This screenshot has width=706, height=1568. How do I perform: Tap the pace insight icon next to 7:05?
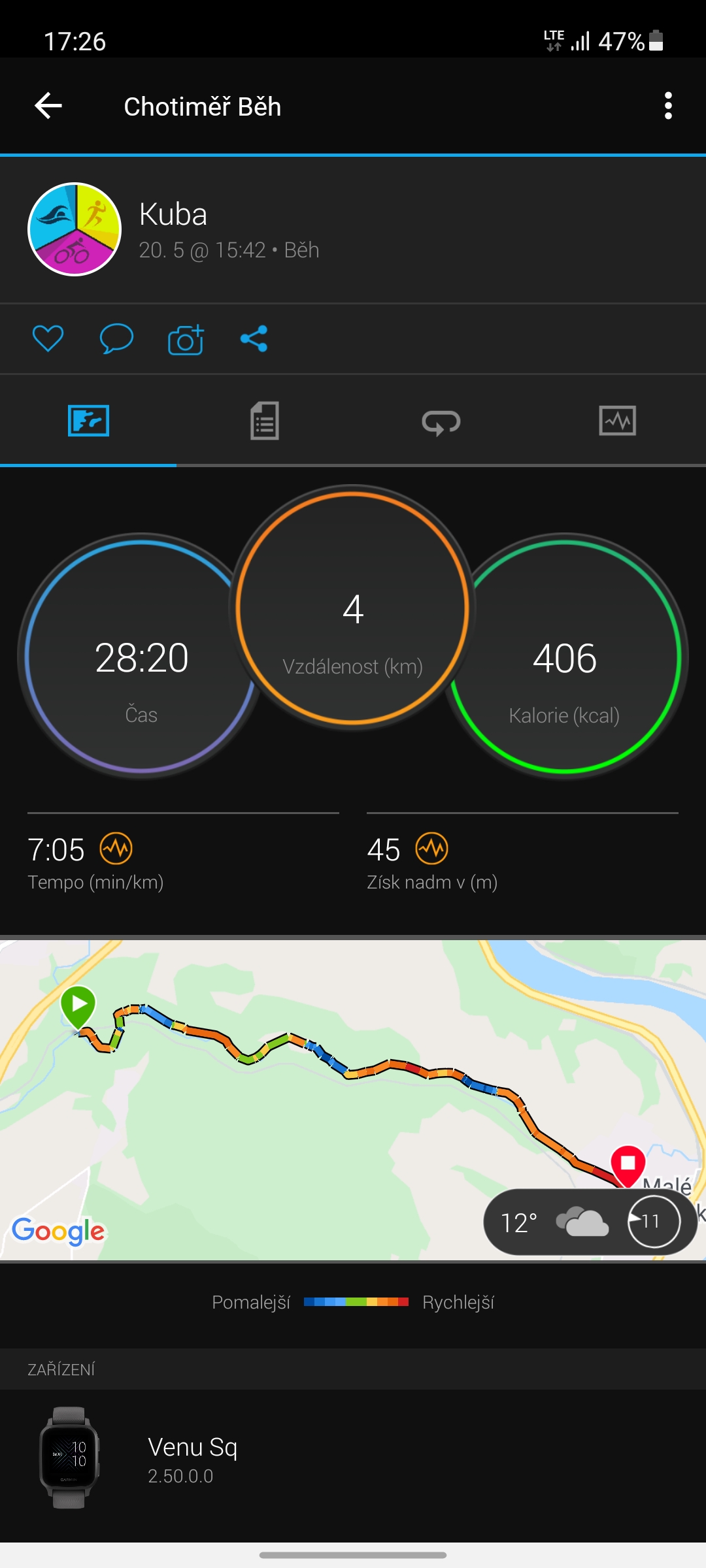pos(116,849)
